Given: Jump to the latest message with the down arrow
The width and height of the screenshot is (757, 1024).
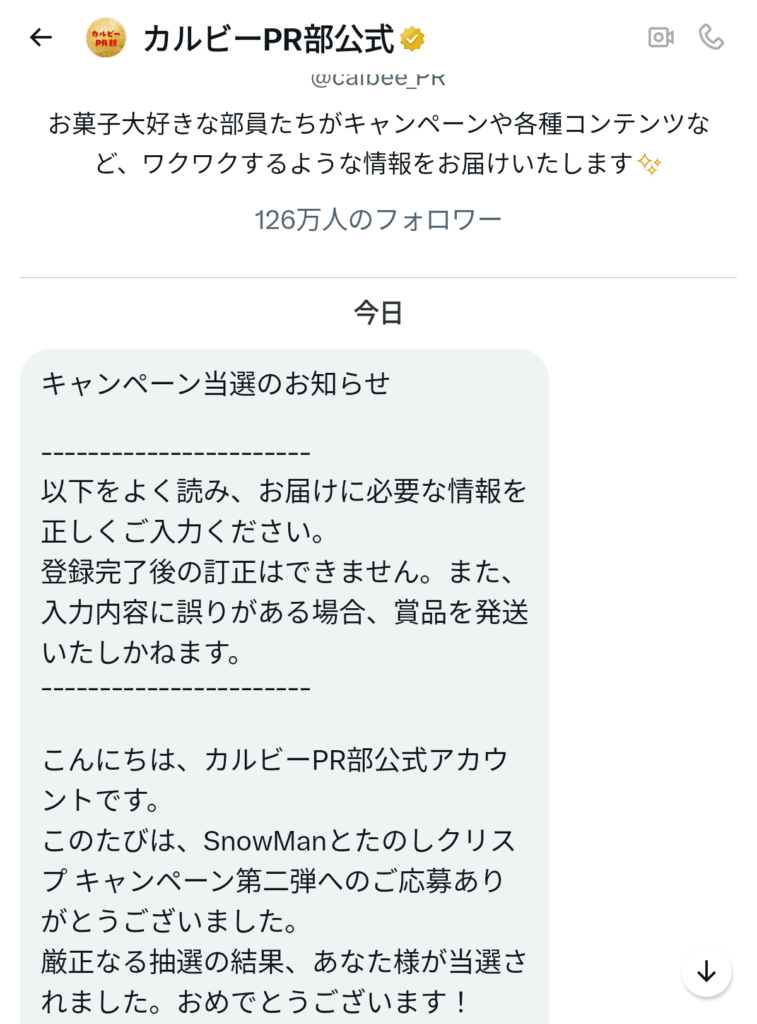Looking at the screenshot, I should (x=707, y=971).
